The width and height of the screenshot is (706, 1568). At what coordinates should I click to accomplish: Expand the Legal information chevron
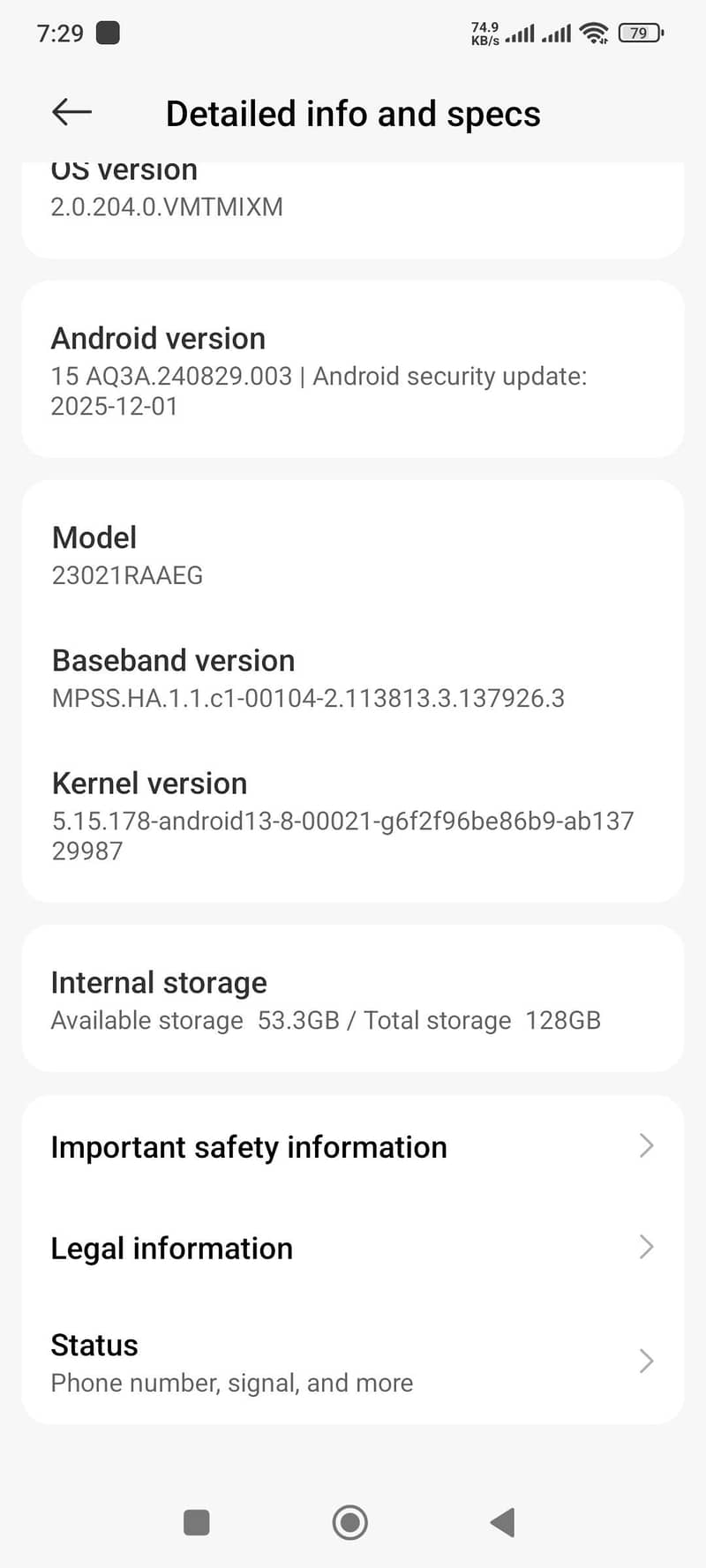point(645,1247)
